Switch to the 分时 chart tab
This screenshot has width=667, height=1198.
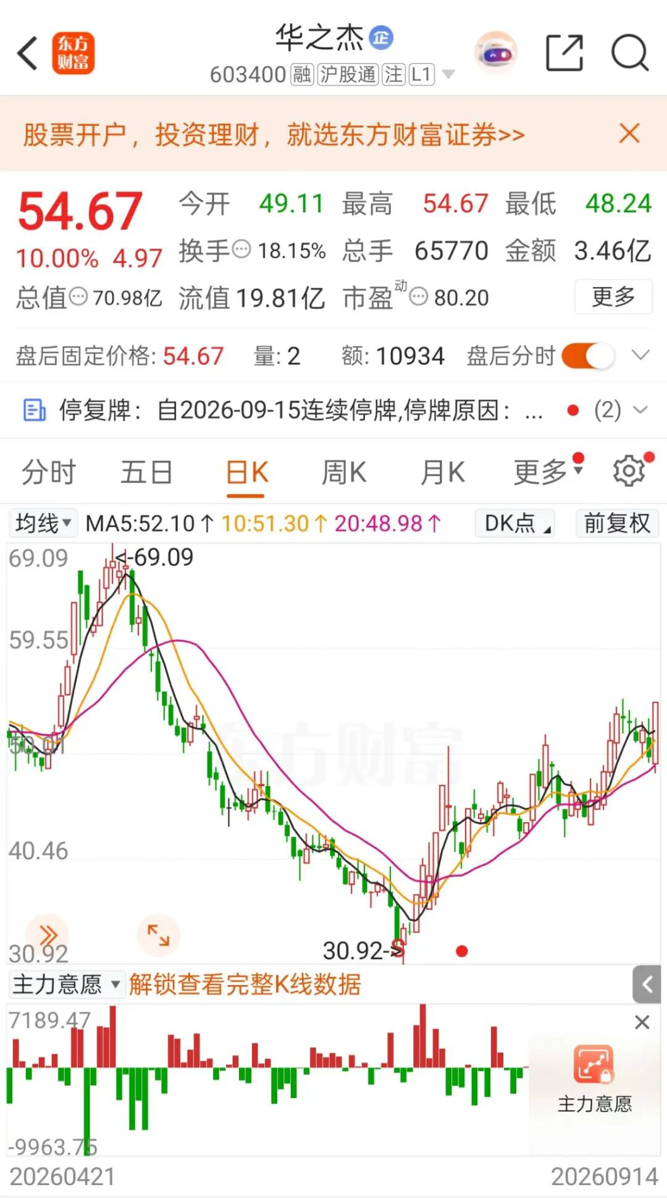pos(48,472)
